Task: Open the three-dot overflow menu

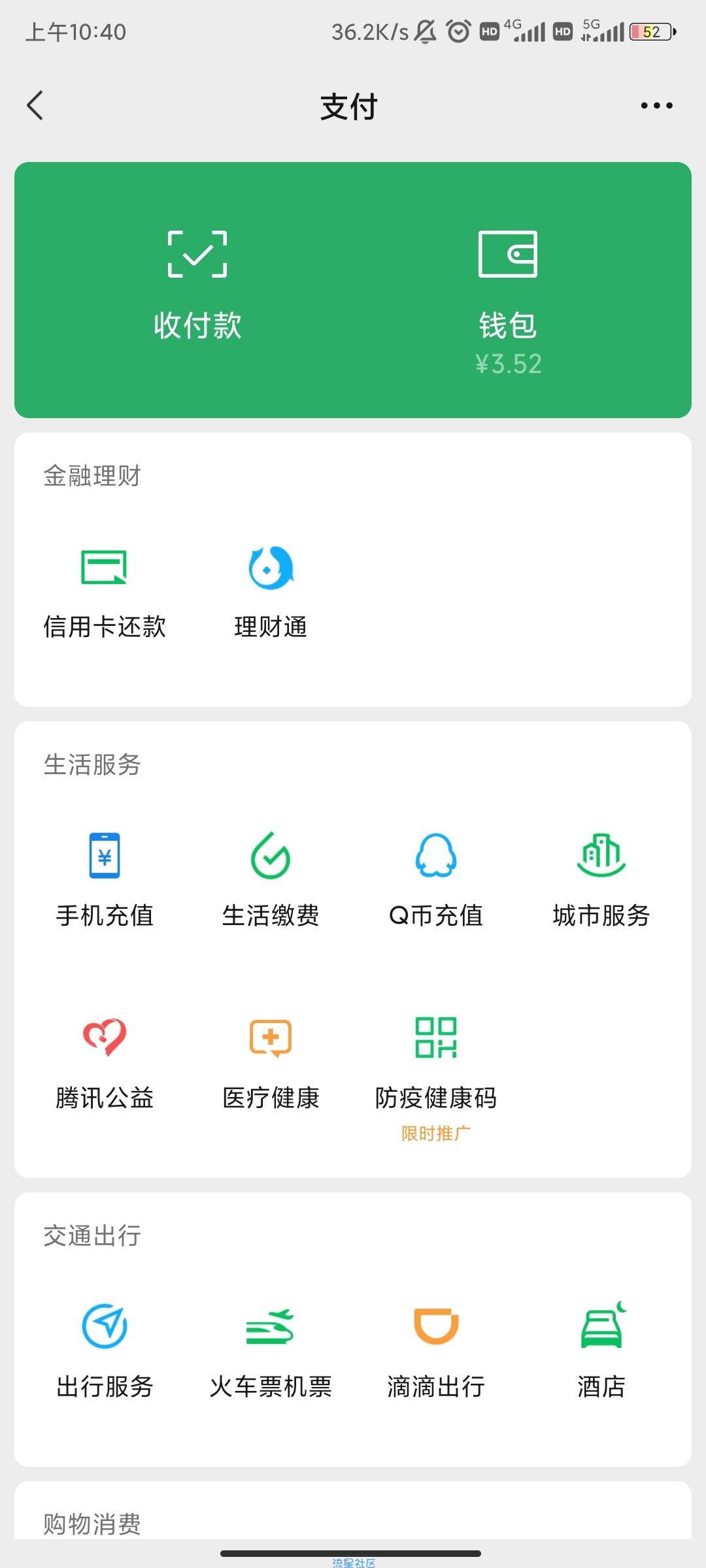Action: 656,106
